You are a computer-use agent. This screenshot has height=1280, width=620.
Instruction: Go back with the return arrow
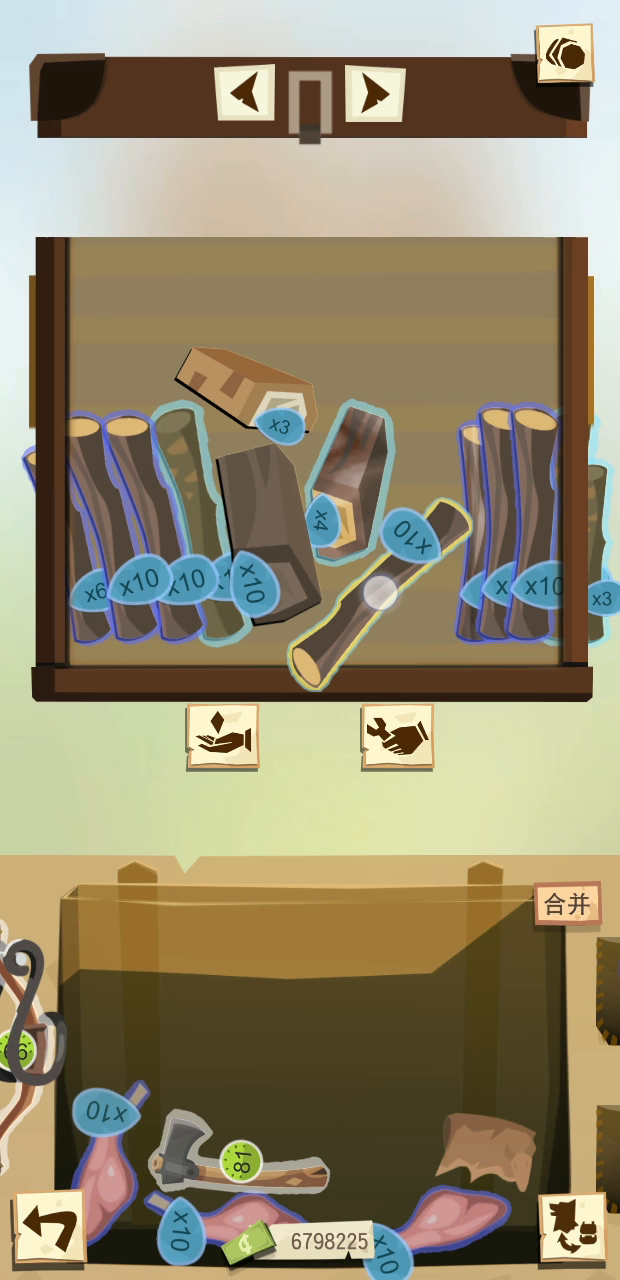[49, 1226]
